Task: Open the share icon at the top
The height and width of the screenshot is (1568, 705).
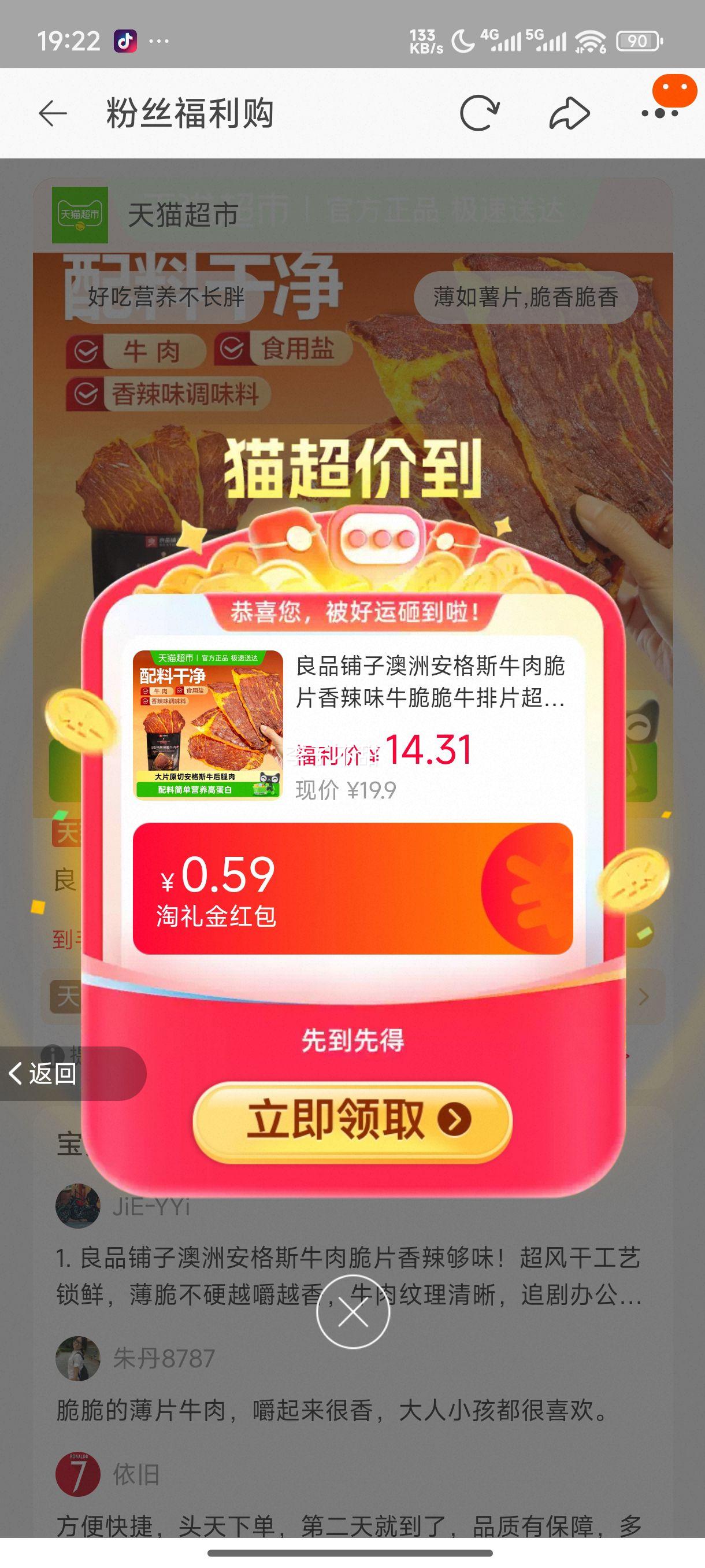Action: (x=569, y=114)
